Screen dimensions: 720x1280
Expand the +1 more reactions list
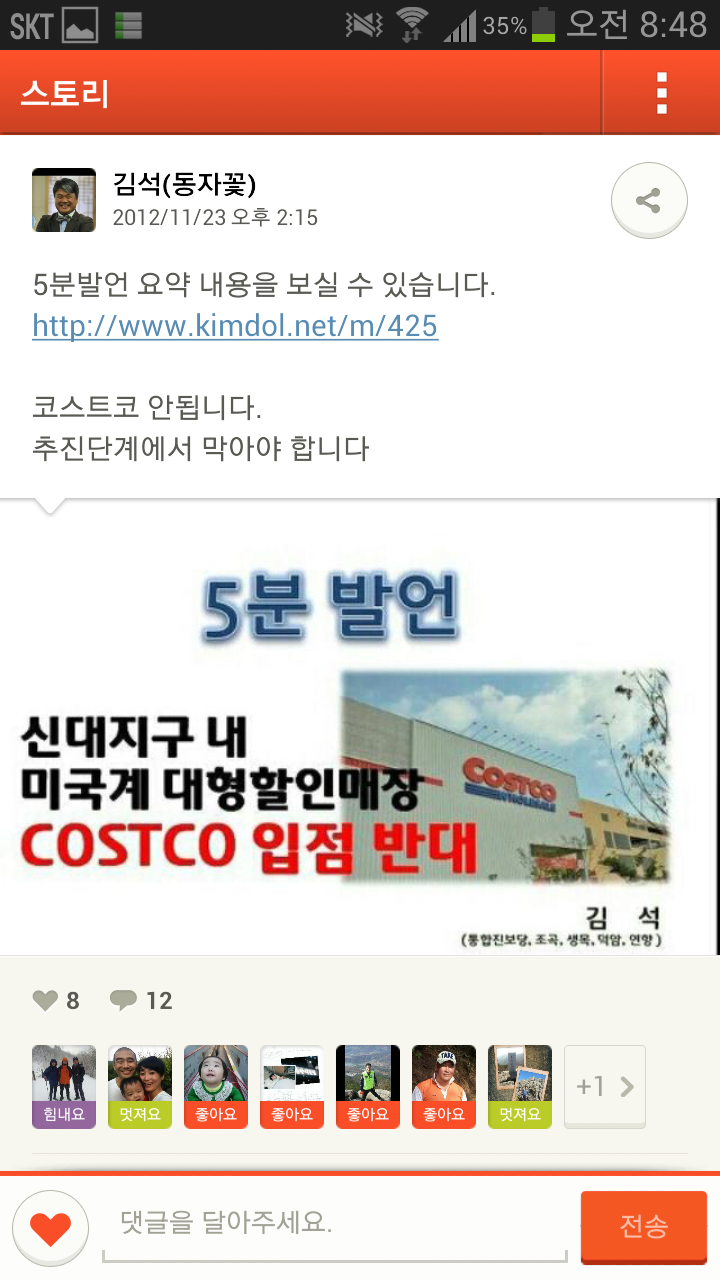[604, 1087]
